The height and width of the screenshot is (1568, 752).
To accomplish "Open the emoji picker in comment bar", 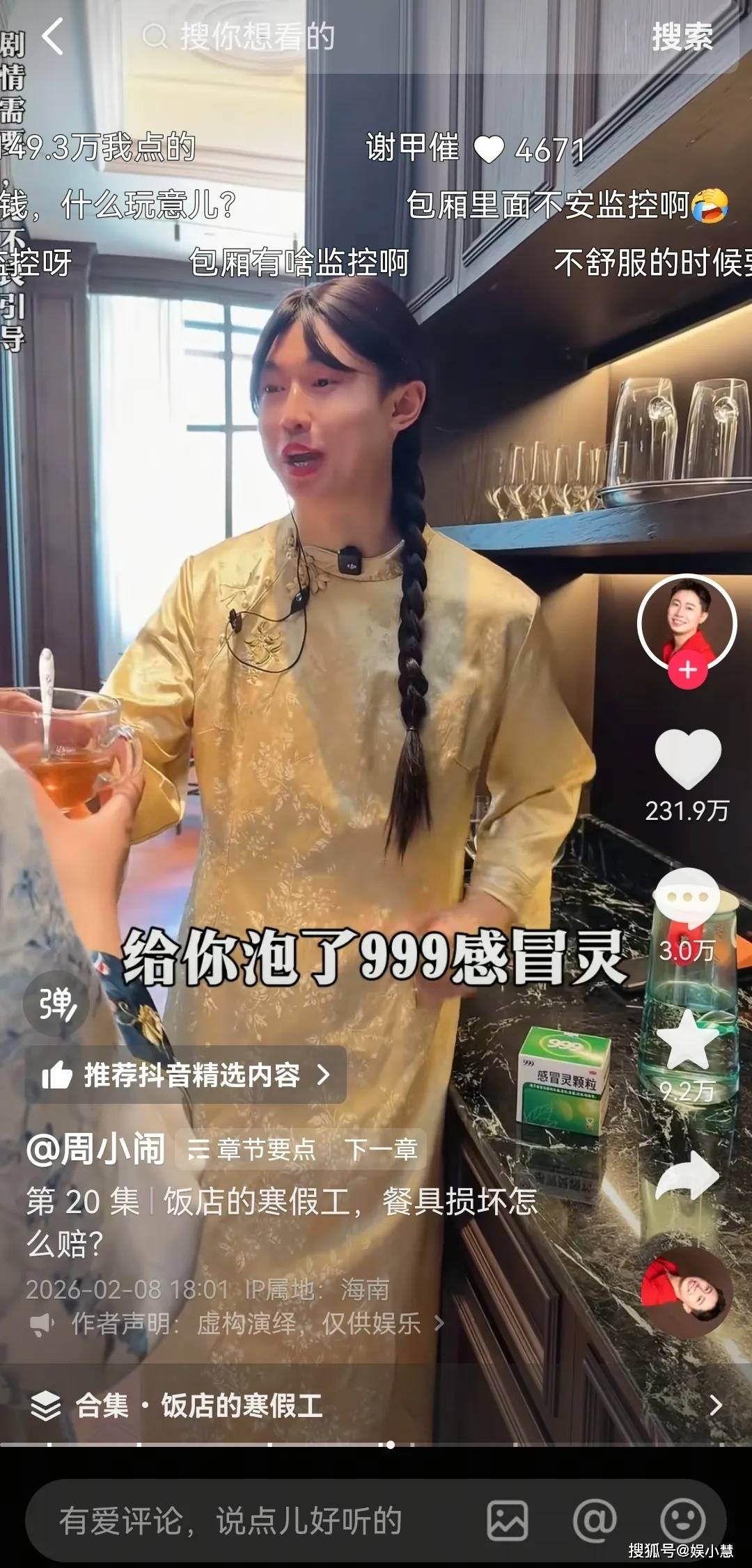I will [682, 1521].
